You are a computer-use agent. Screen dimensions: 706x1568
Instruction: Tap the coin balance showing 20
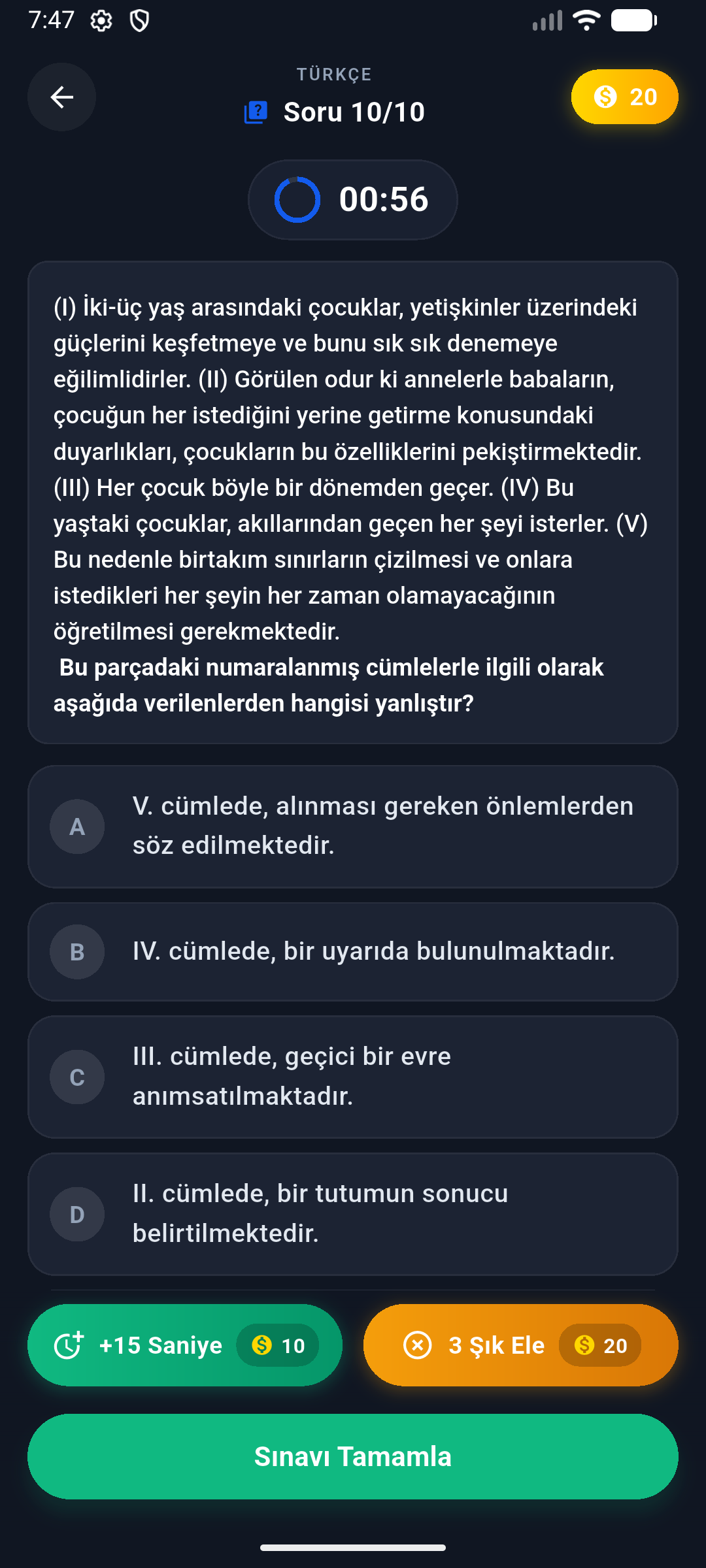point(623,97)
